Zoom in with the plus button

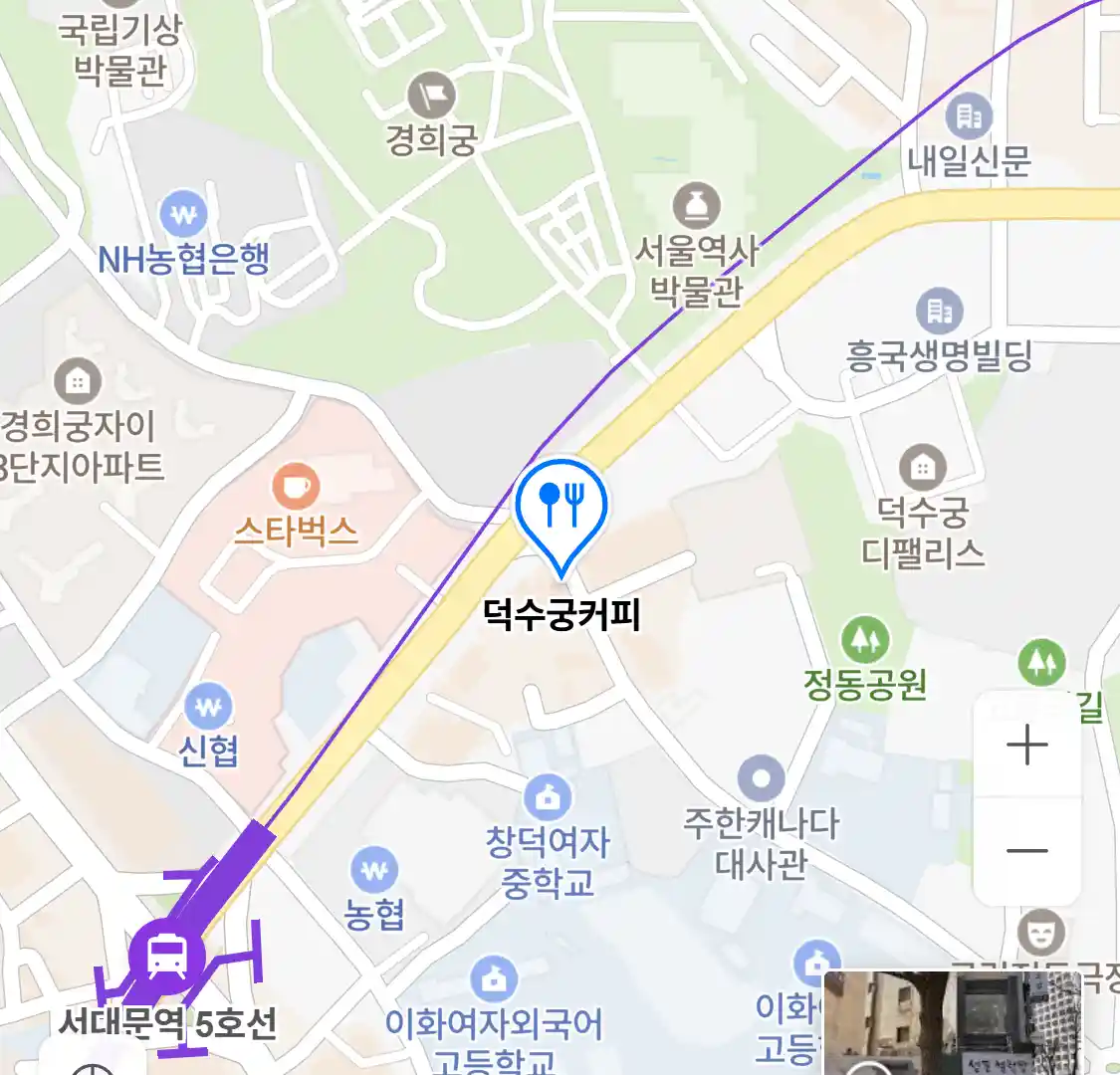1026,746
